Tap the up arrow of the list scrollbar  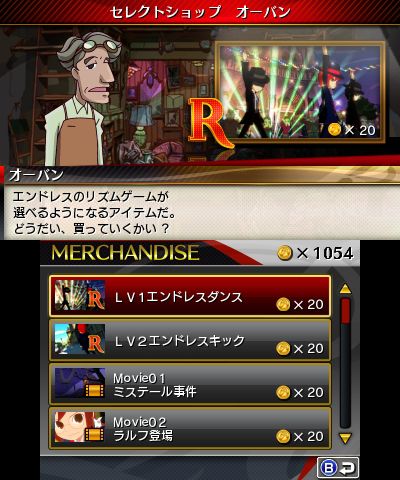[345, 289]
